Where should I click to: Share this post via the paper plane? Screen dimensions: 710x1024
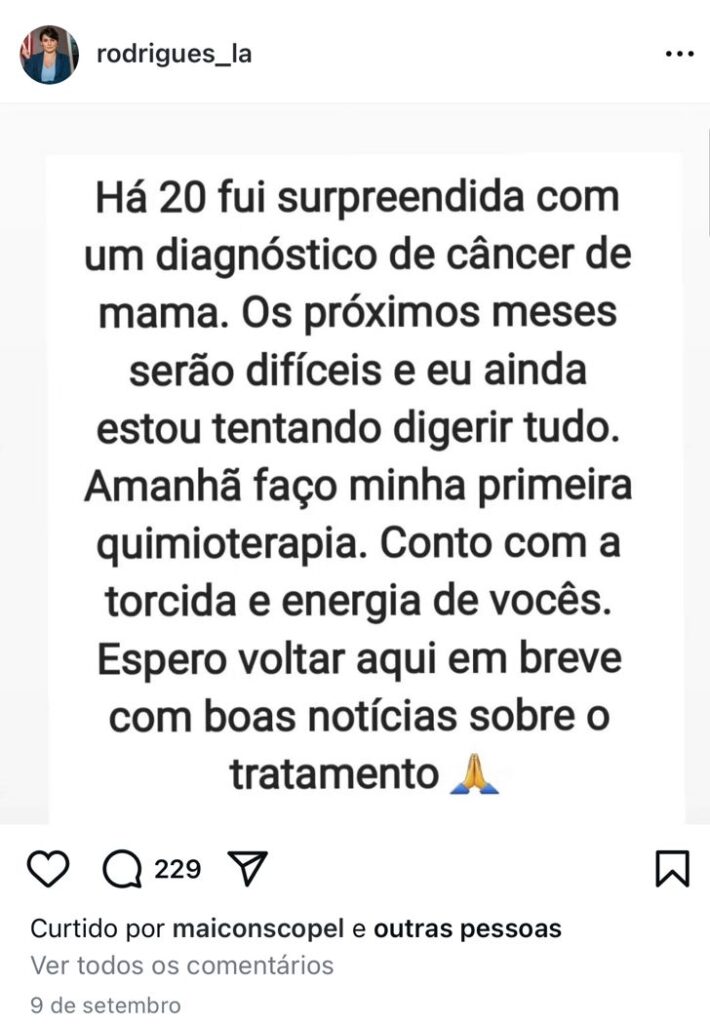246,868
